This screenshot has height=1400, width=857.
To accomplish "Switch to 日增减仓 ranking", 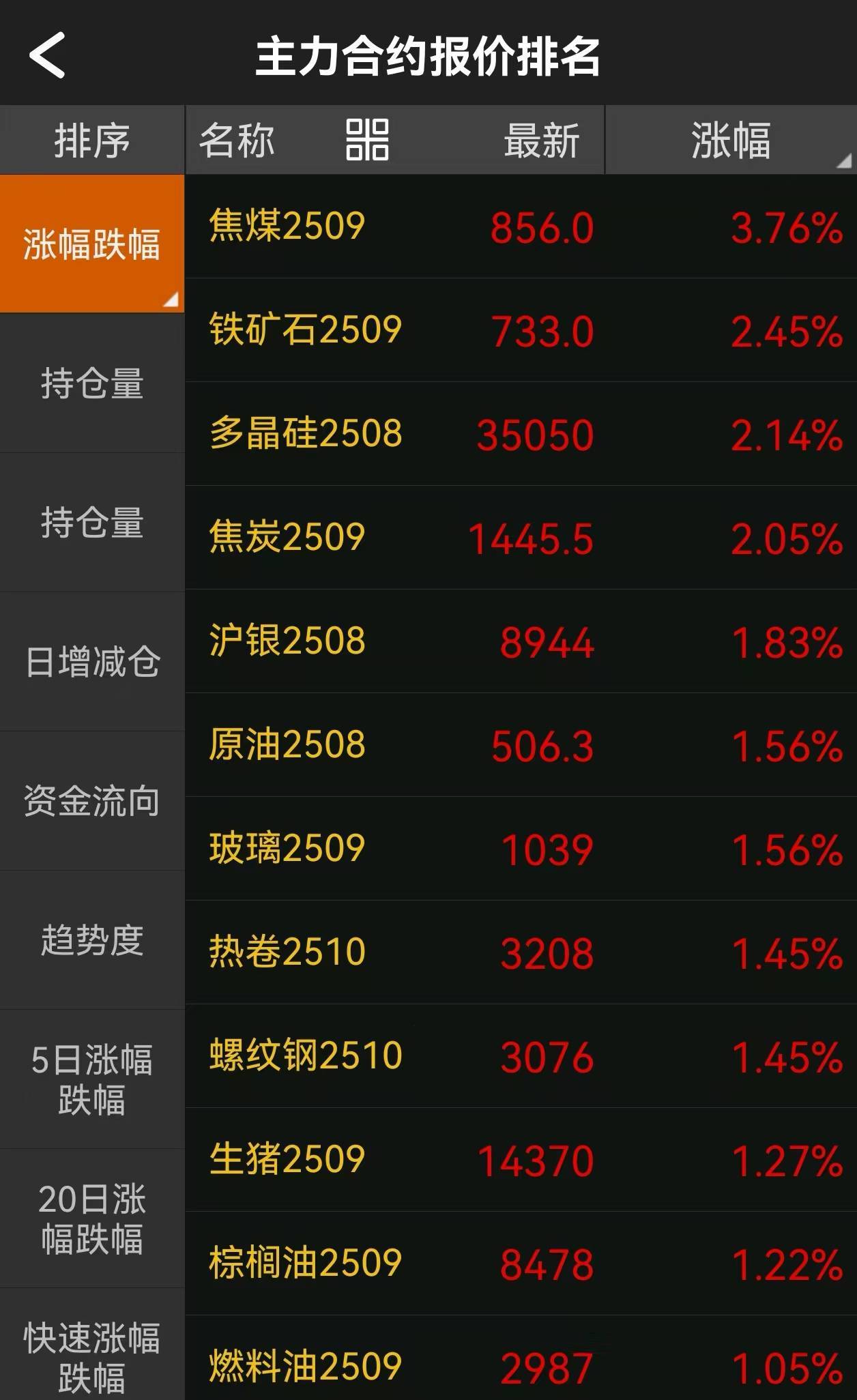I will tap(92, 662).
